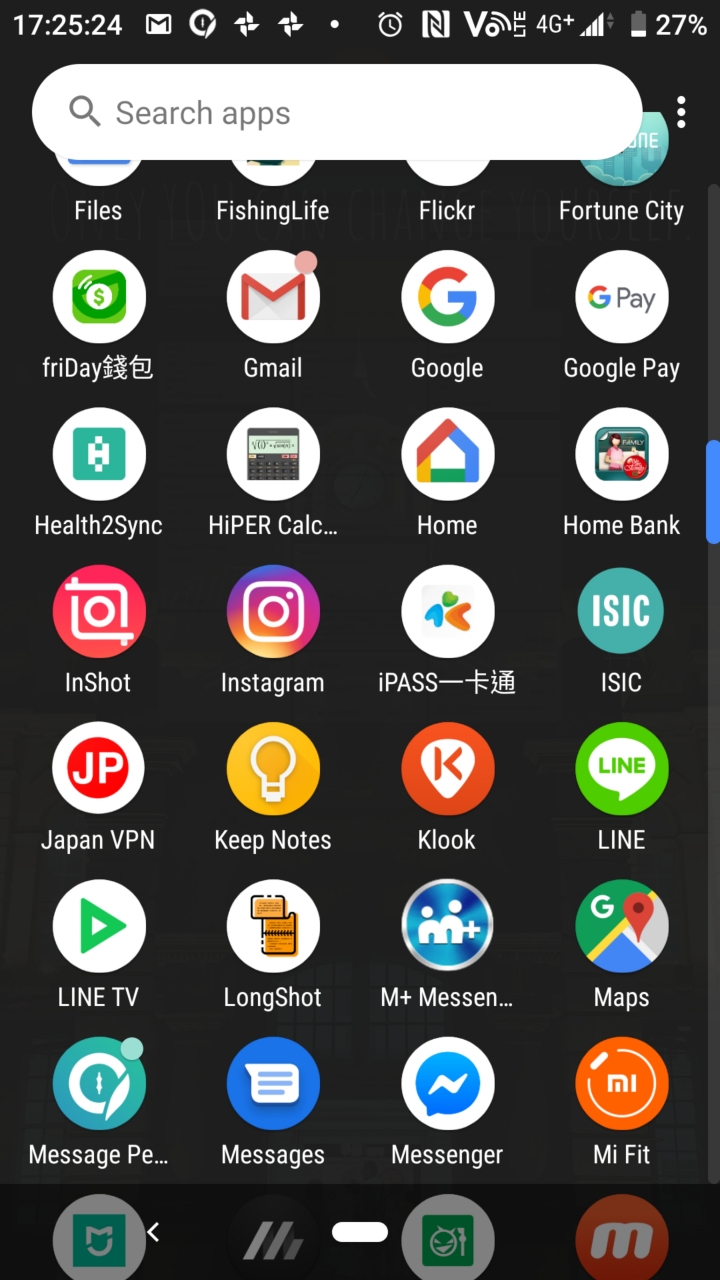Open the LINE app

pyautogui.click(x=621, y=768)
